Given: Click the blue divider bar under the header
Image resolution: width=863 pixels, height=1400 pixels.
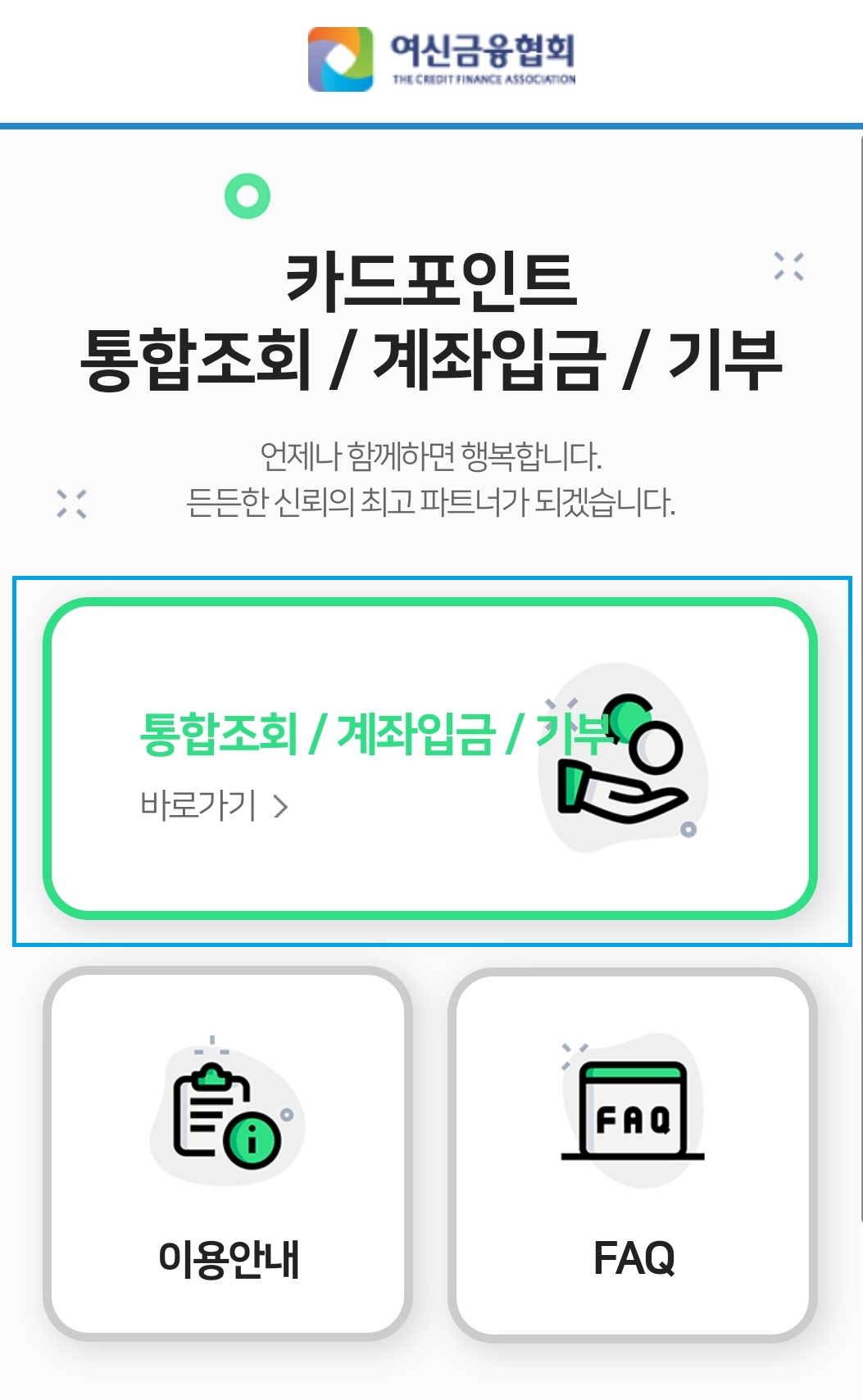Looking at the screenshot, I should [x=431, y=125].
